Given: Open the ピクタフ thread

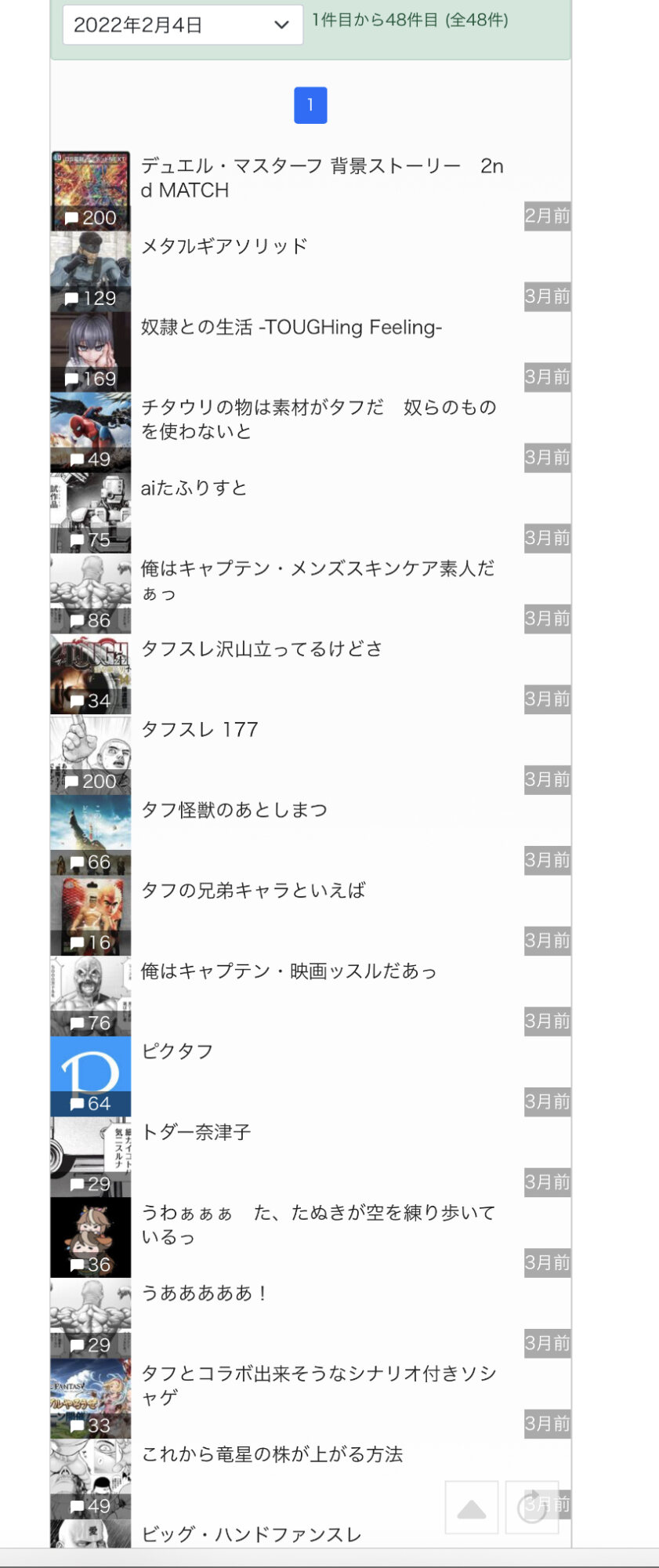Looking at the screenshot, I should tap(177, 1051).
